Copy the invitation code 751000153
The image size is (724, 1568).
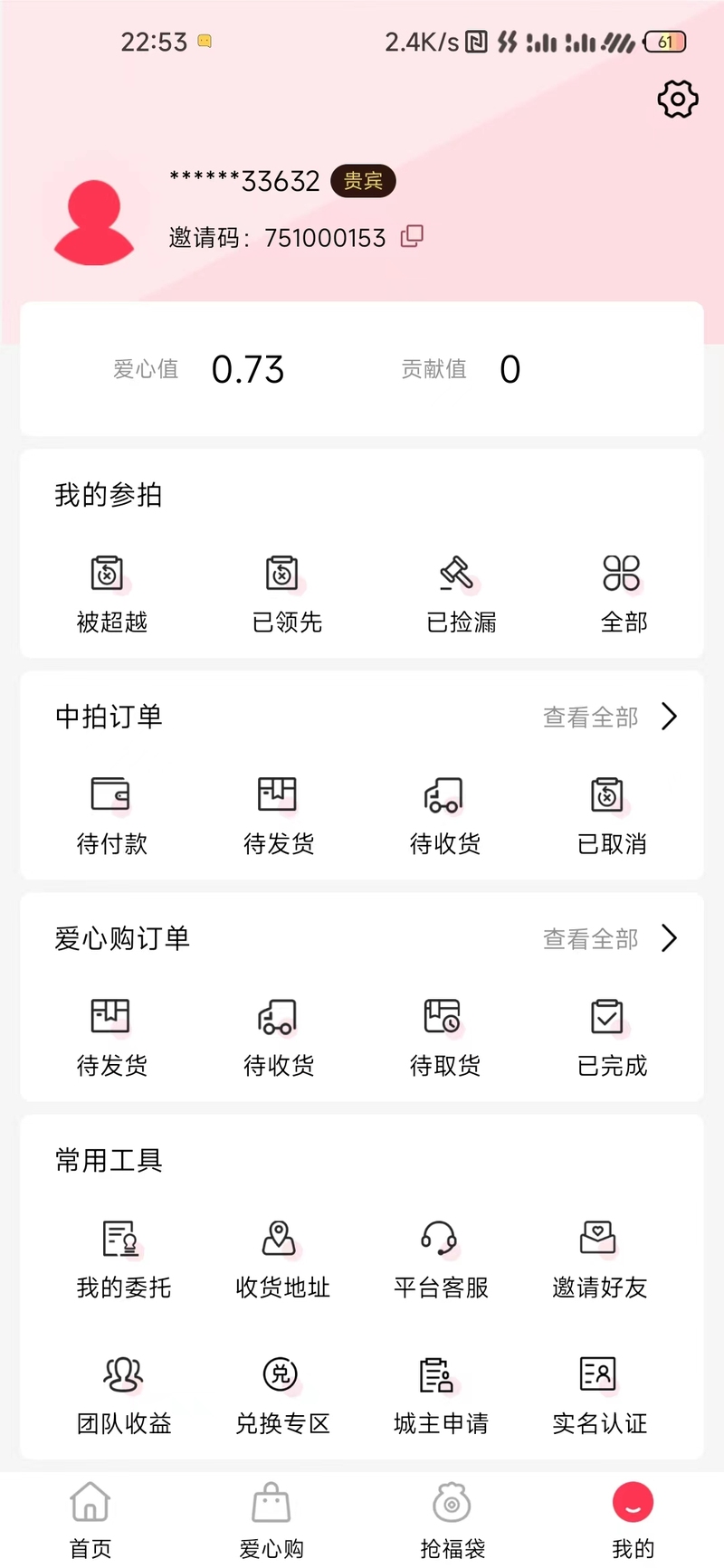click(x=413, y=236)
